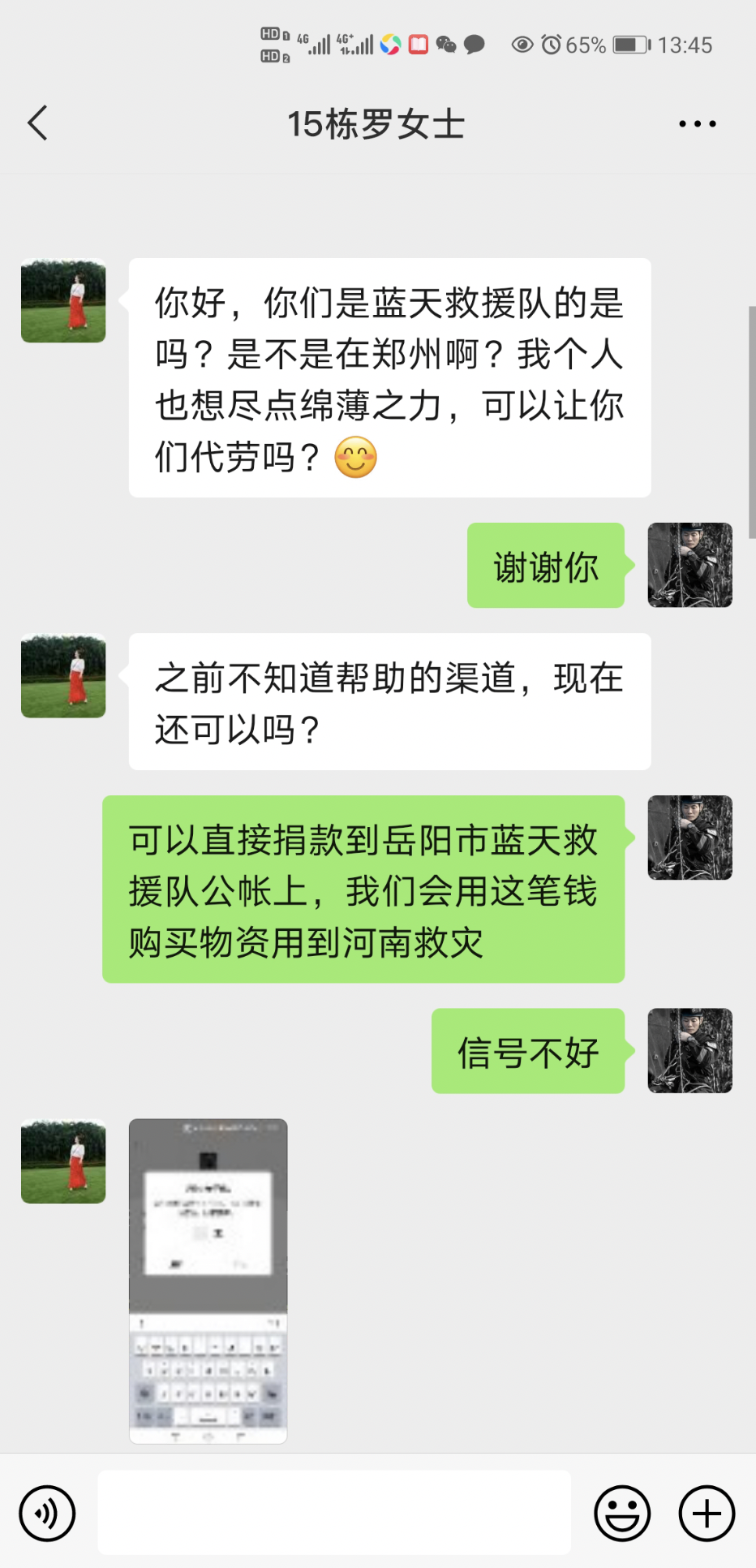Toggle HD voice indicator for SIM 1
The image size is (756, 1568).
coord(273,36)
